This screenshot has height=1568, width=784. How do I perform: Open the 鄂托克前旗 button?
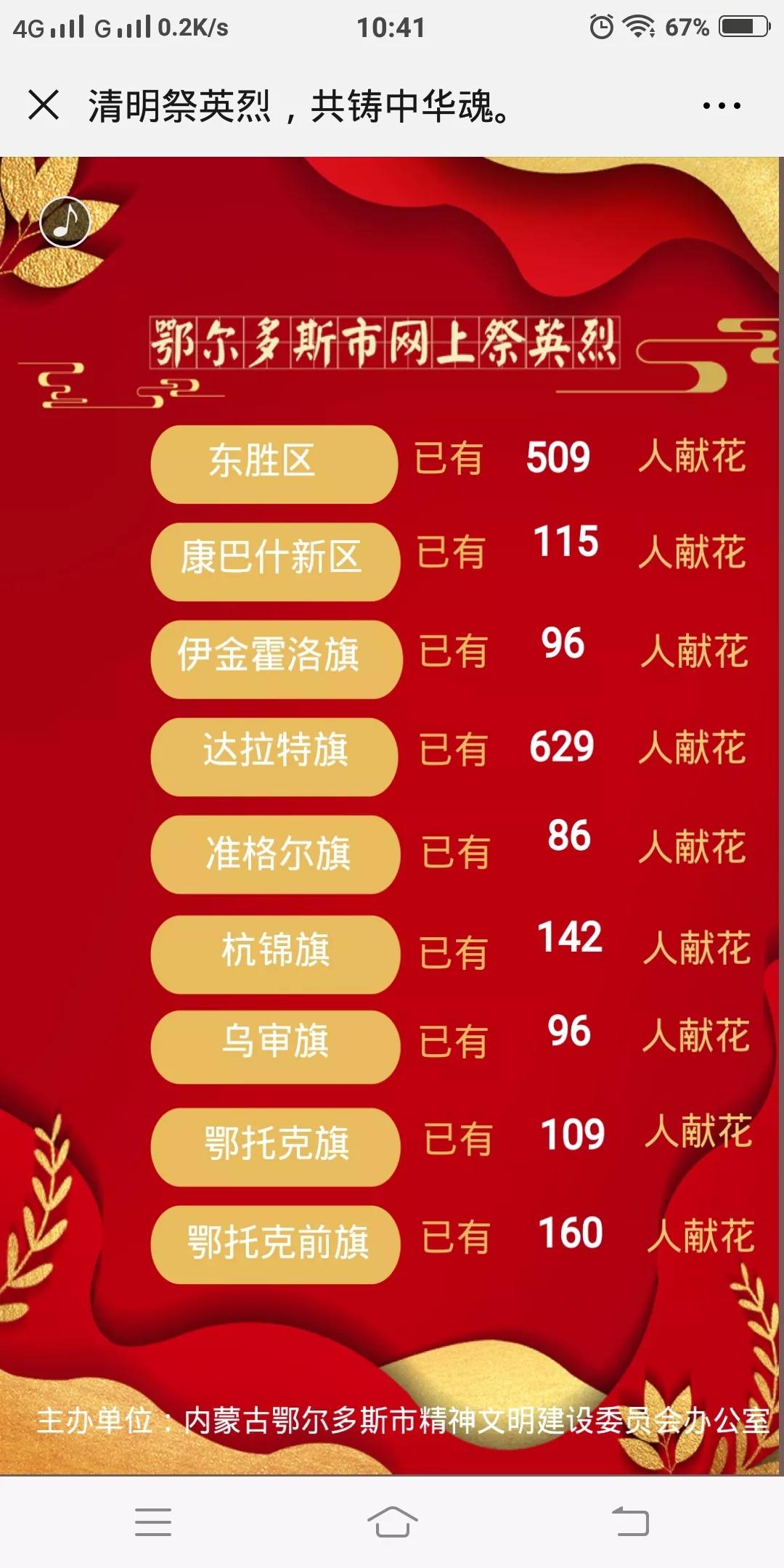(274, 1244)
